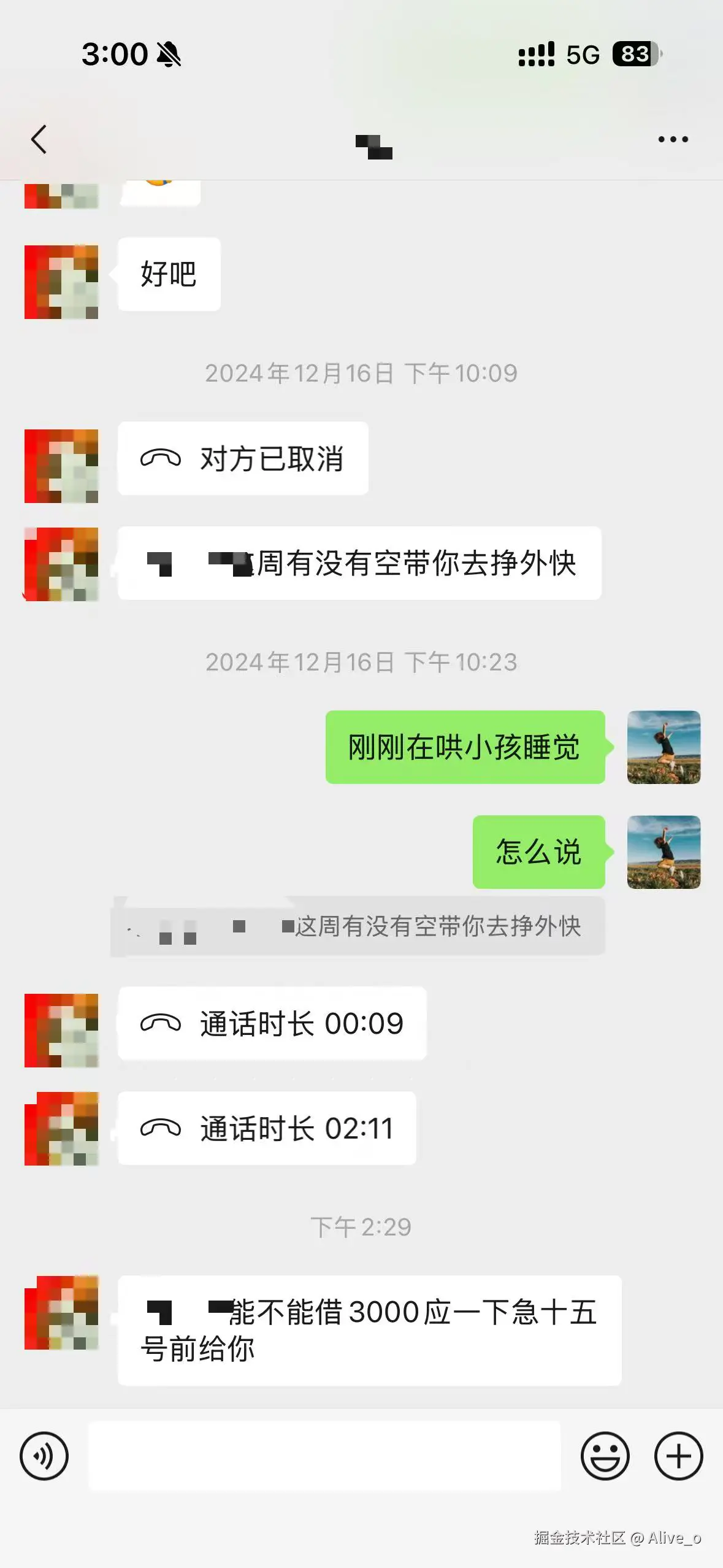This screenshot has width=723, height=1568.
Task: Switch to voice message input
Action: (x=44, y=1456)
